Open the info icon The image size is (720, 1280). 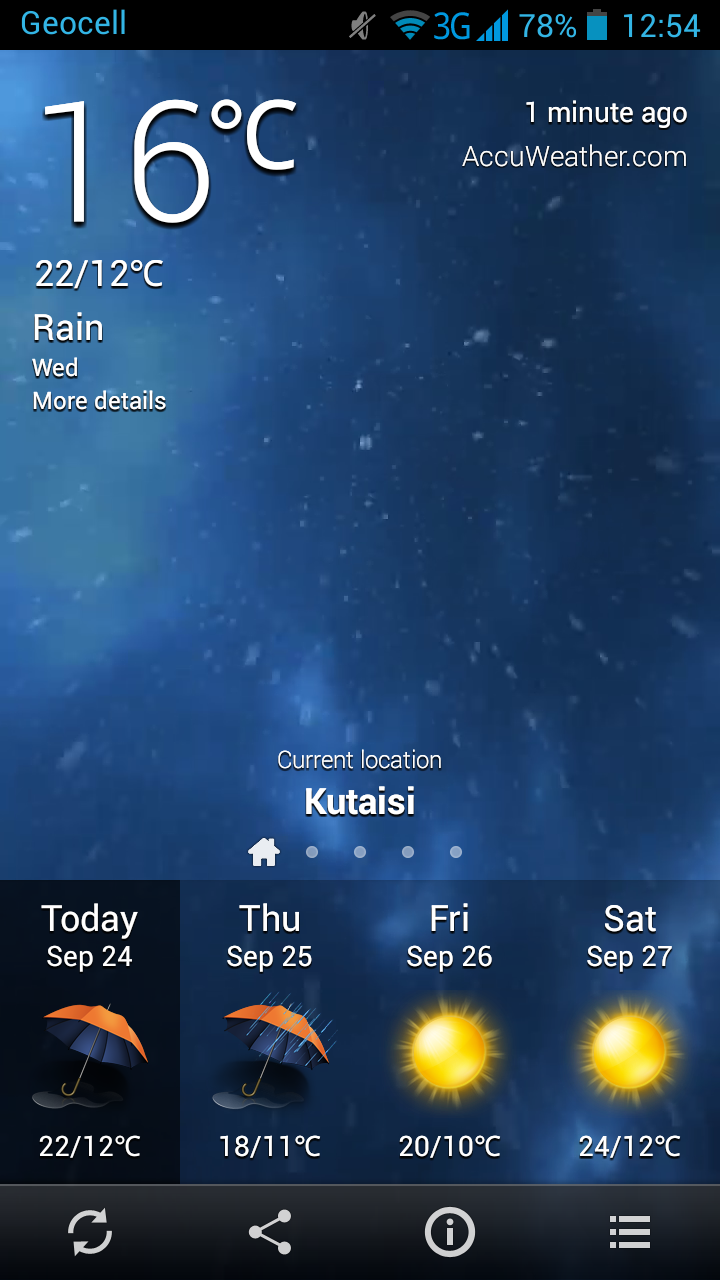(450, 1232)
